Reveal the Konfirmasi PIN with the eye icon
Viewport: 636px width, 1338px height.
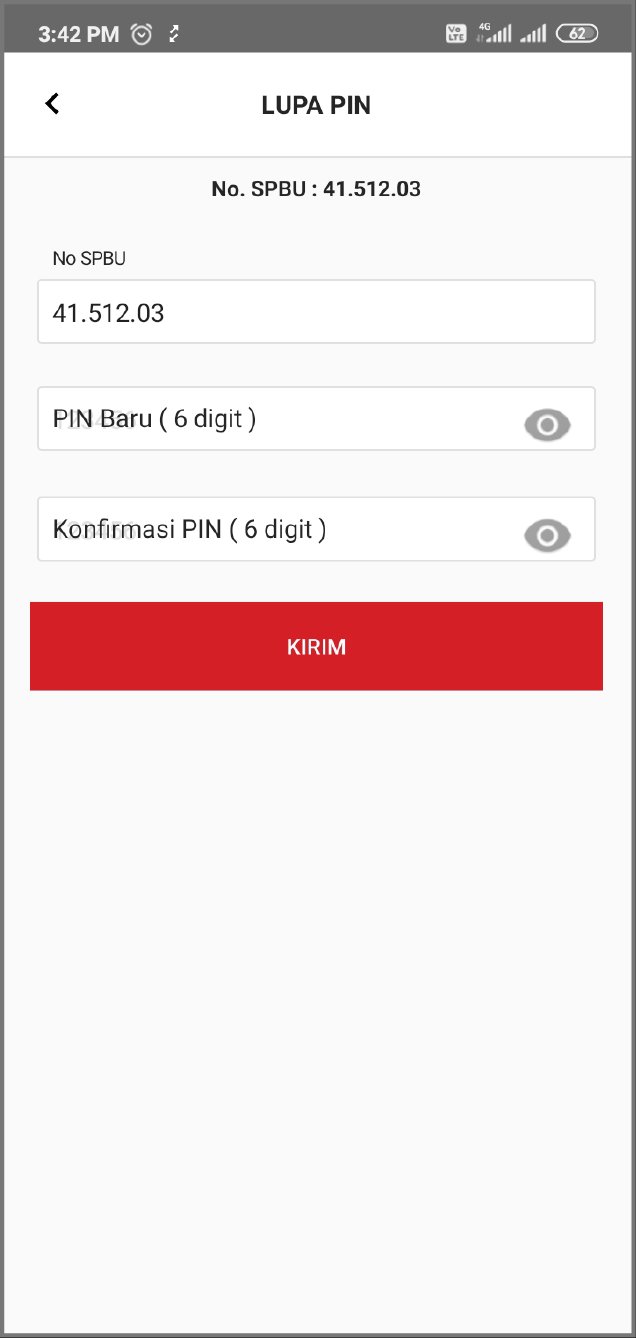547,536
